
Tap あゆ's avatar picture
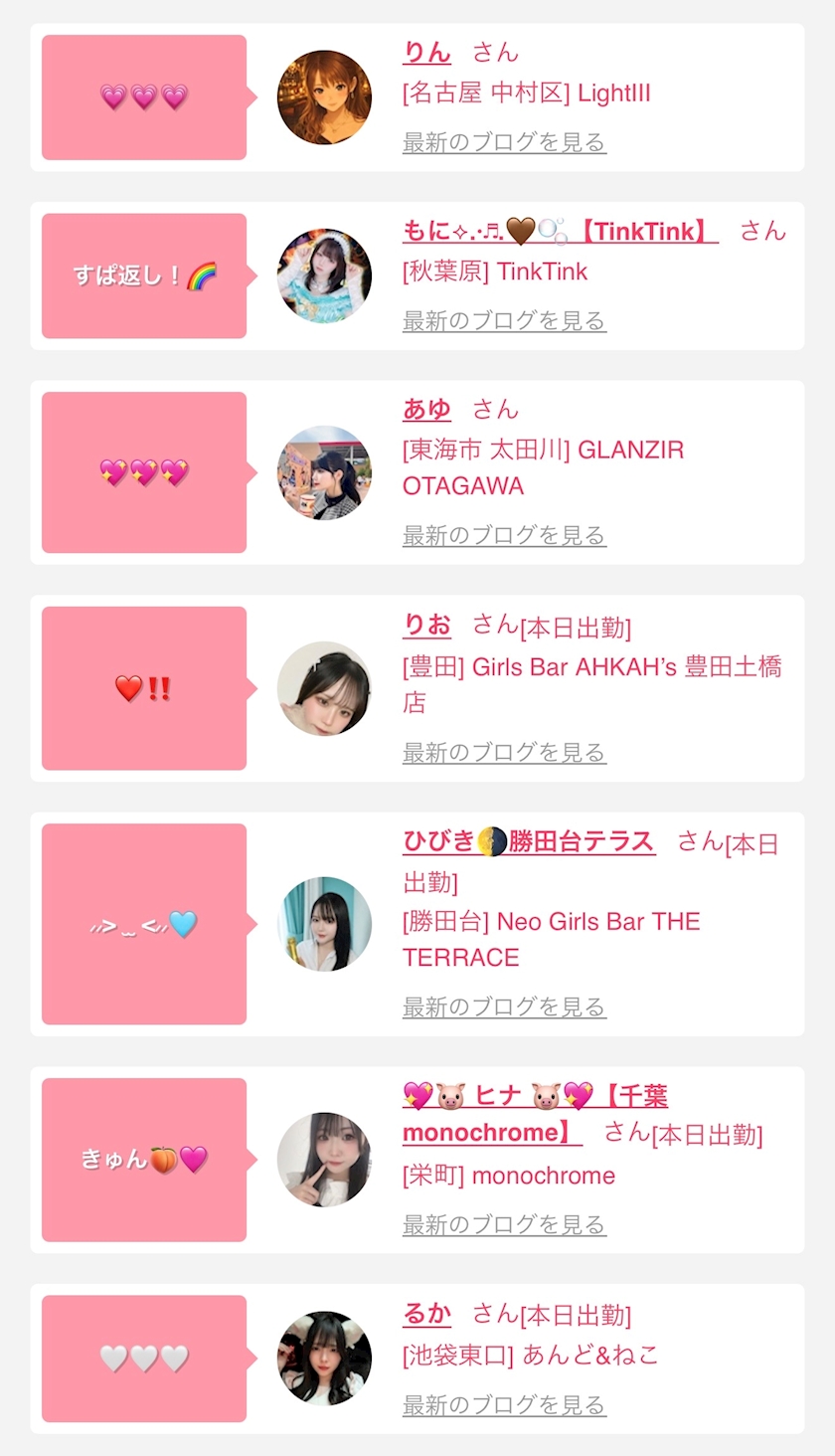[324, 472]
